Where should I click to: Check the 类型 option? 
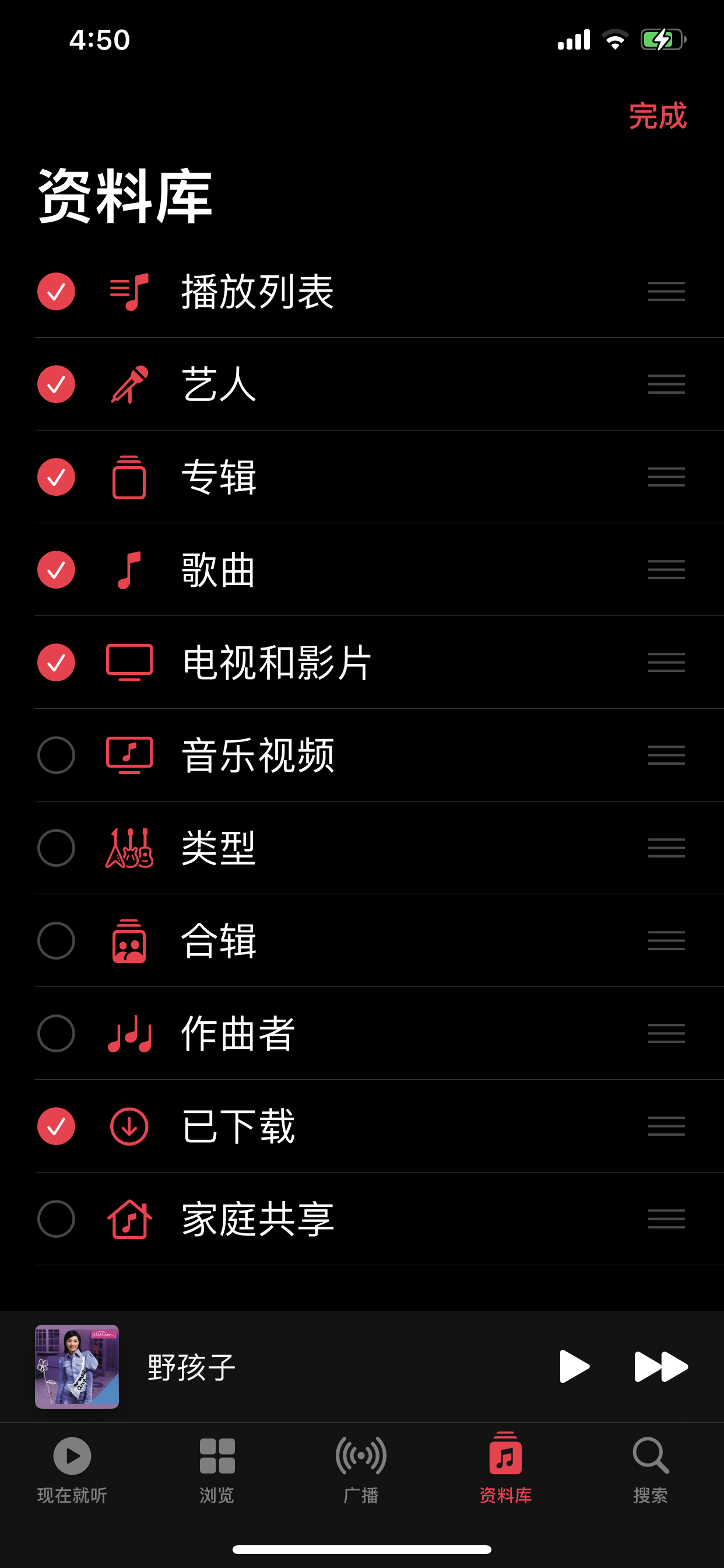(x=56, y=848)
